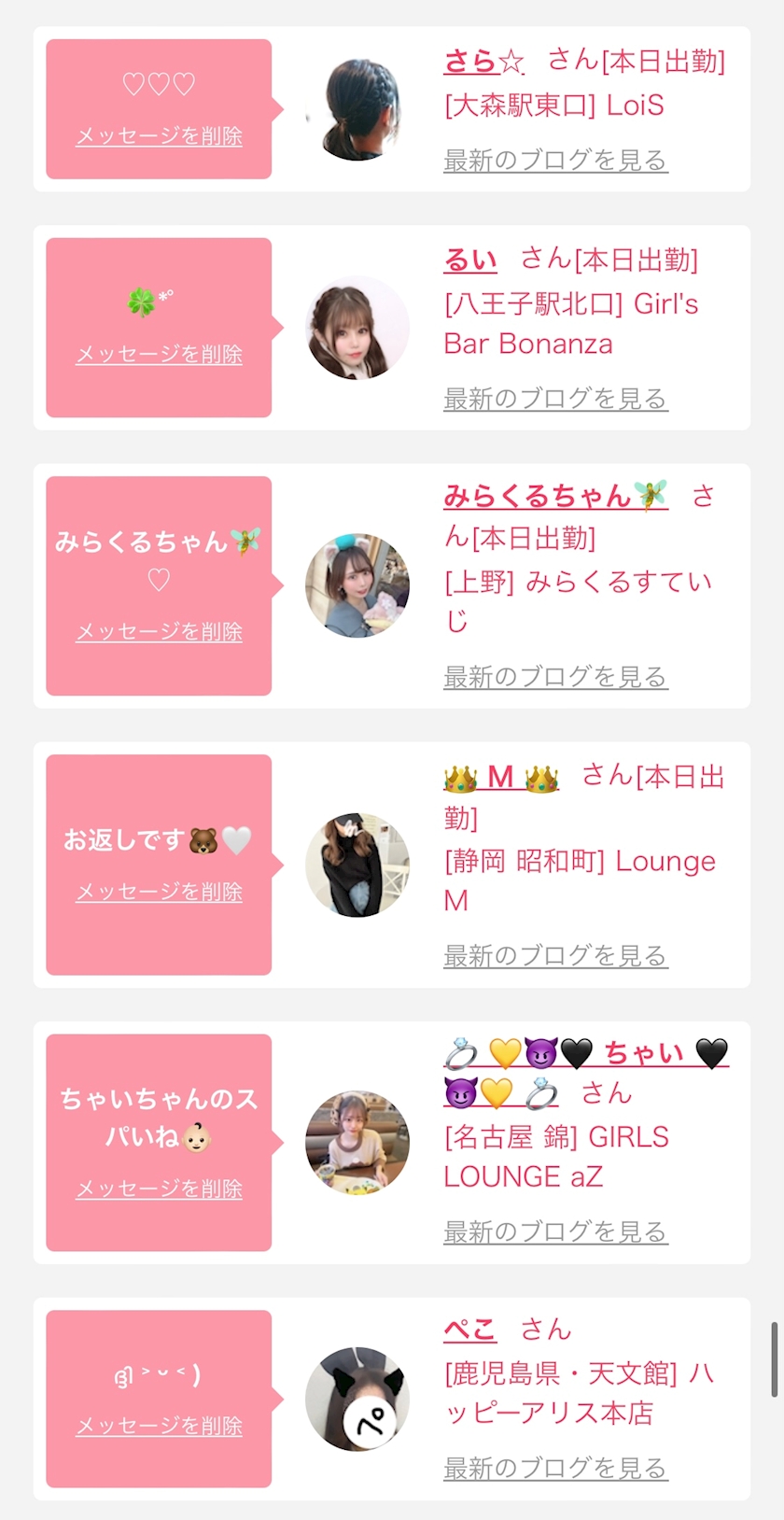Tap るい's profile photo
Image resolution: width=784 pixels, height=1520 pixels.
tap(357, 328)
